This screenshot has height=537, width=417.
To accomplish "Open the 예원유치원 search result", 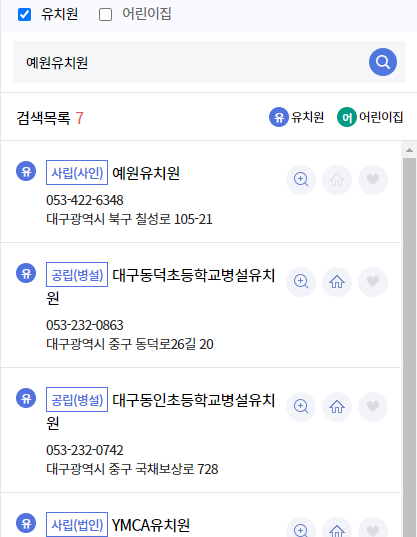I will click(146, 173).
